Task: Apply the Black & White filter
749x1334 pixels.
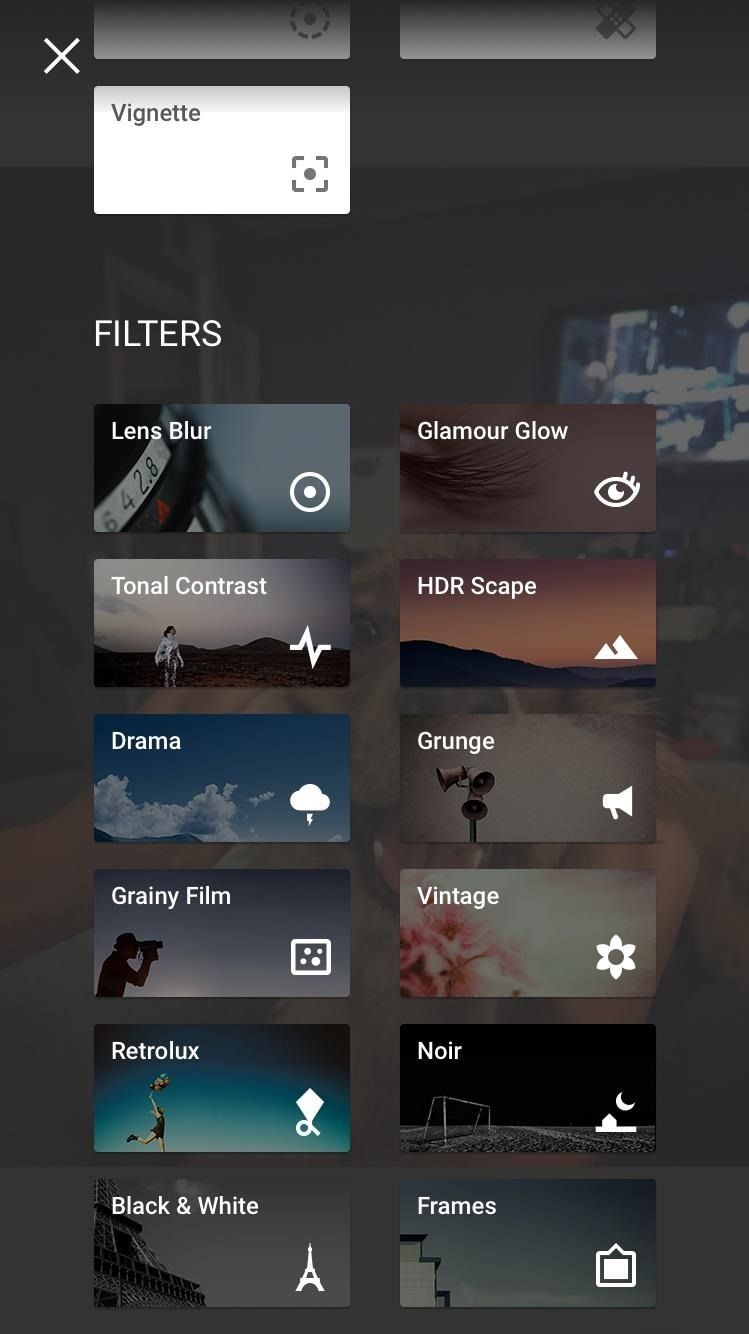Action: [221, 1242]
